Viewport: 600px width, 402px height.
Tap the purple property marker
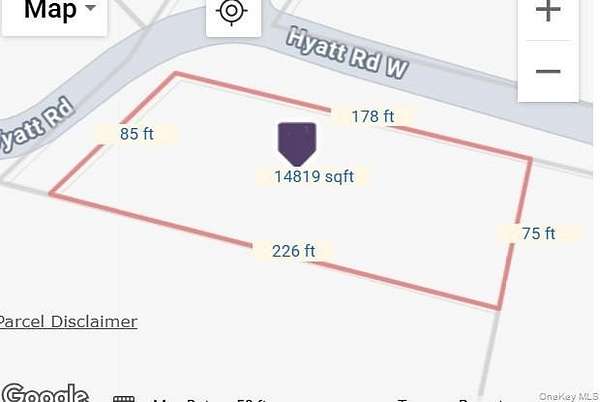297,144
